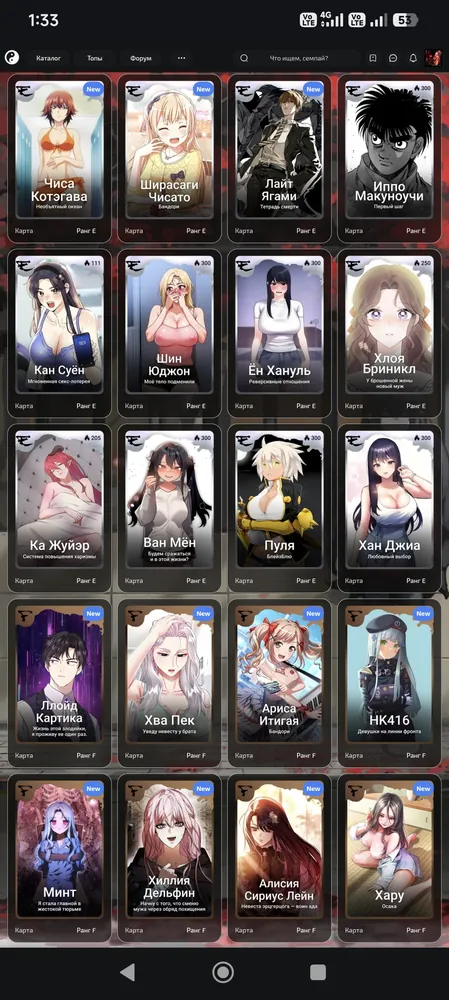
Task: Open the Алисия Сириус Лейн card
Action: point(279,858)
